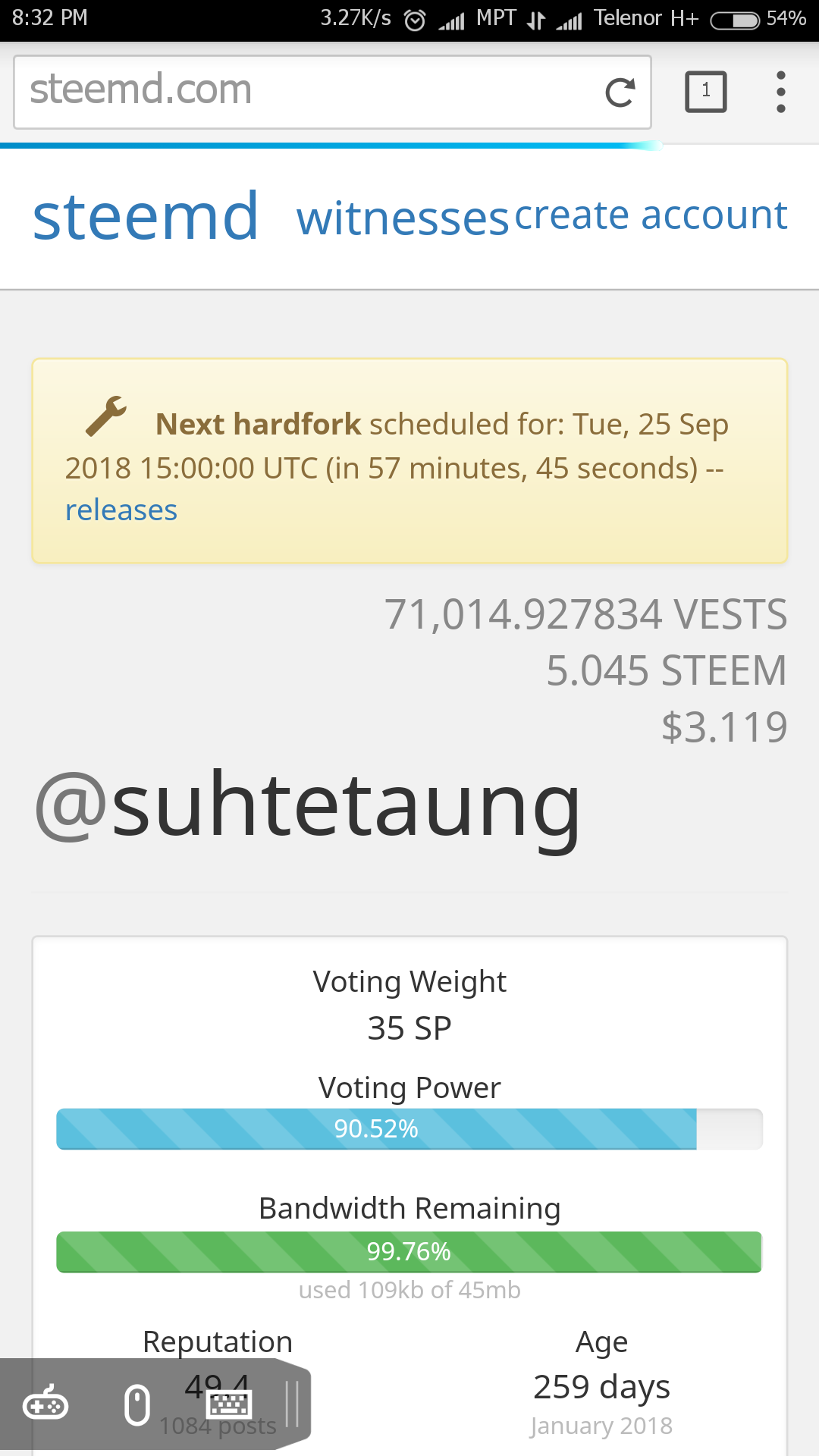Tap the mouse icon in floating toolbar
819x1456 pixels.
click(137, 1405)
